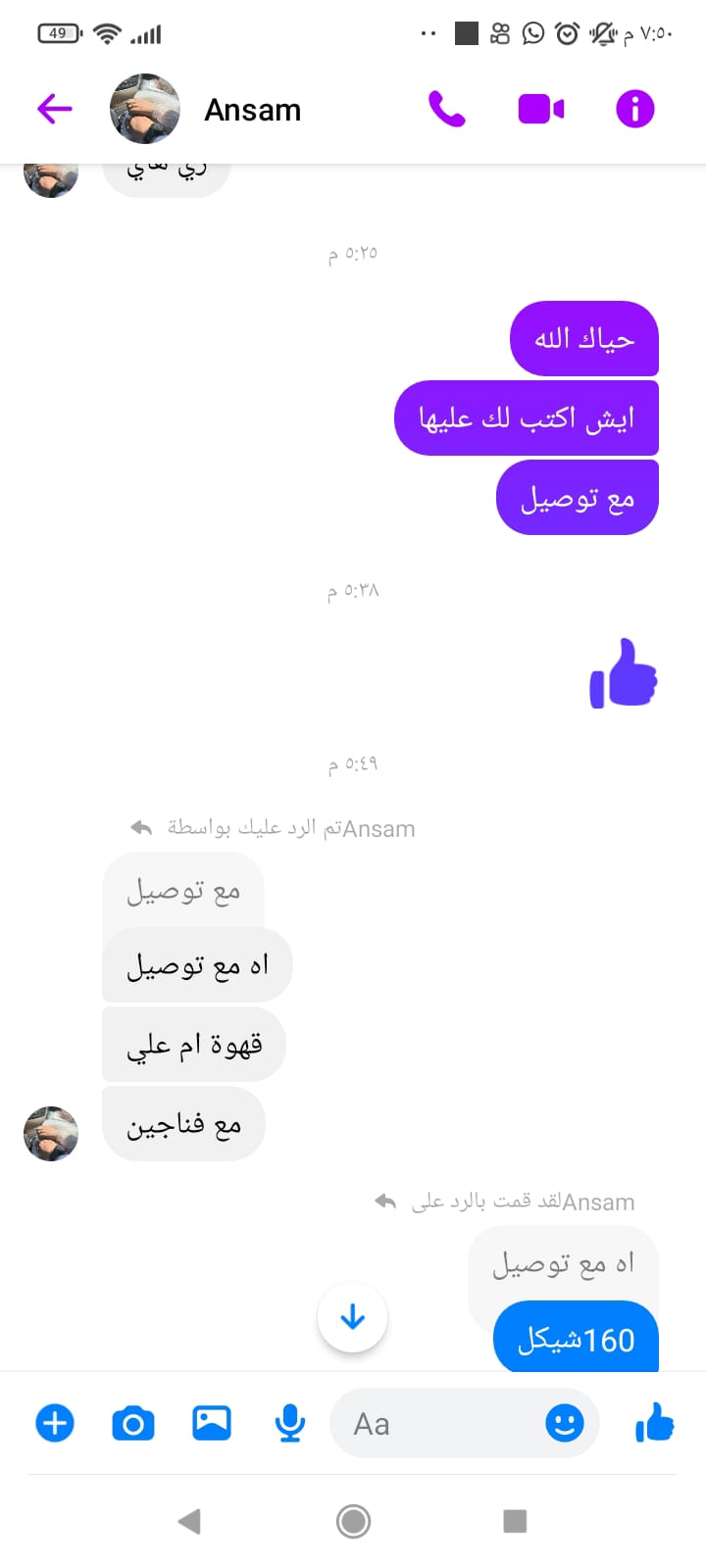Send a thumbs-up like

tap(654, 1422)
